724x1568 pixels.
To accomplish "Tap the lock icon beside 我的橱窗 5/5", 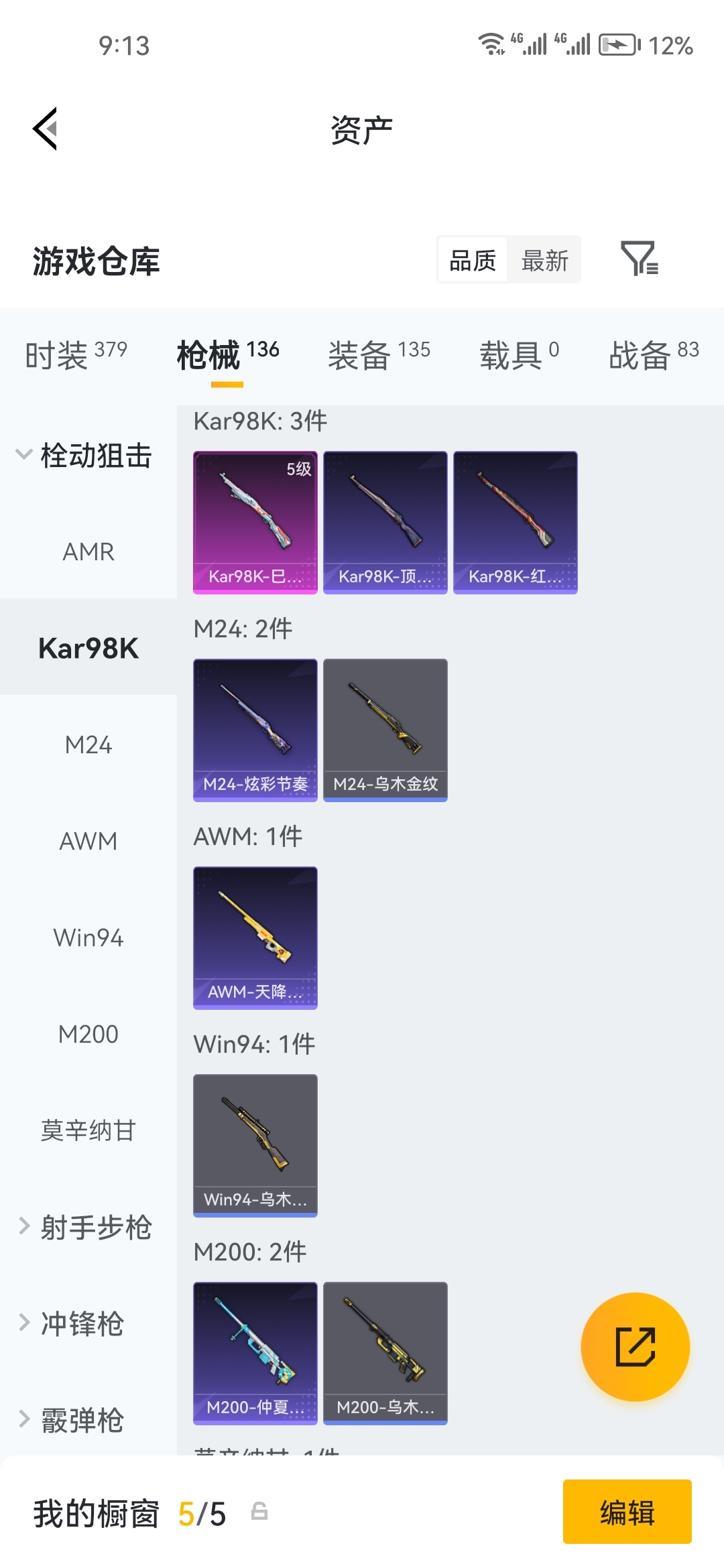I will point(260,1513).
